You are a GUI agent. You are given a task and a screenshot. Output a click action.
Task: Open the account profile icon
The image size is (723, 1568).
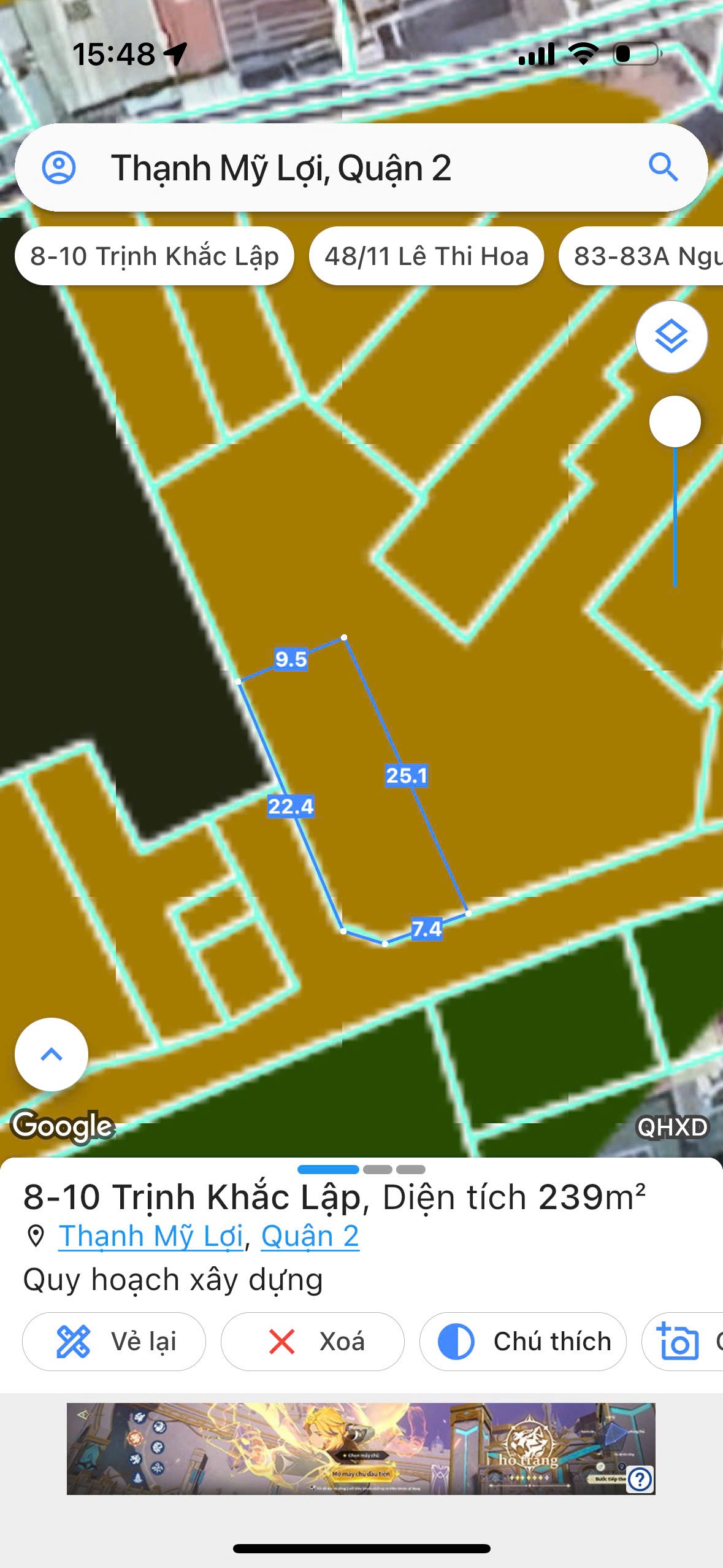click(x=59, y=167)
